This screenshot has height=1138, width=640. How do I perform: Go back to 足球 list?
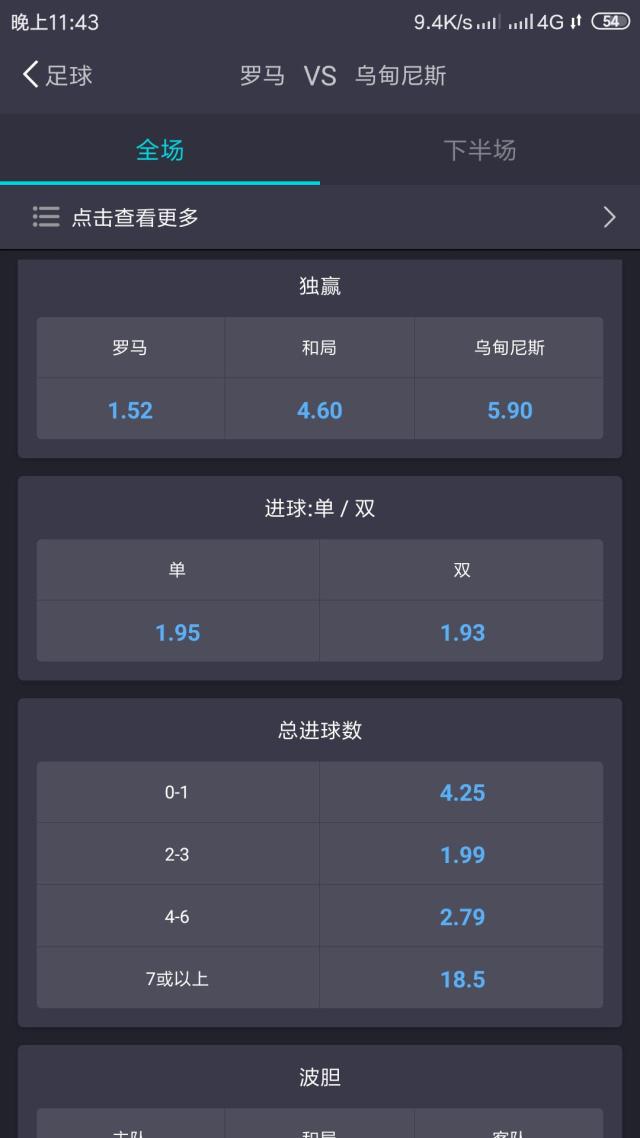click(x=57, y=76)
